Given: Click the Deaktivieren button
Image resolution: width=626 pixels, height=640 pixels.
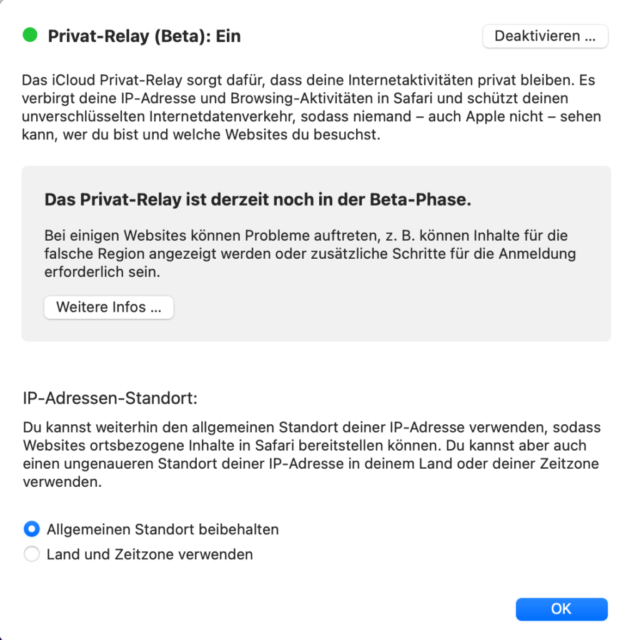Looking at the screenshot, I should point(544,36).
